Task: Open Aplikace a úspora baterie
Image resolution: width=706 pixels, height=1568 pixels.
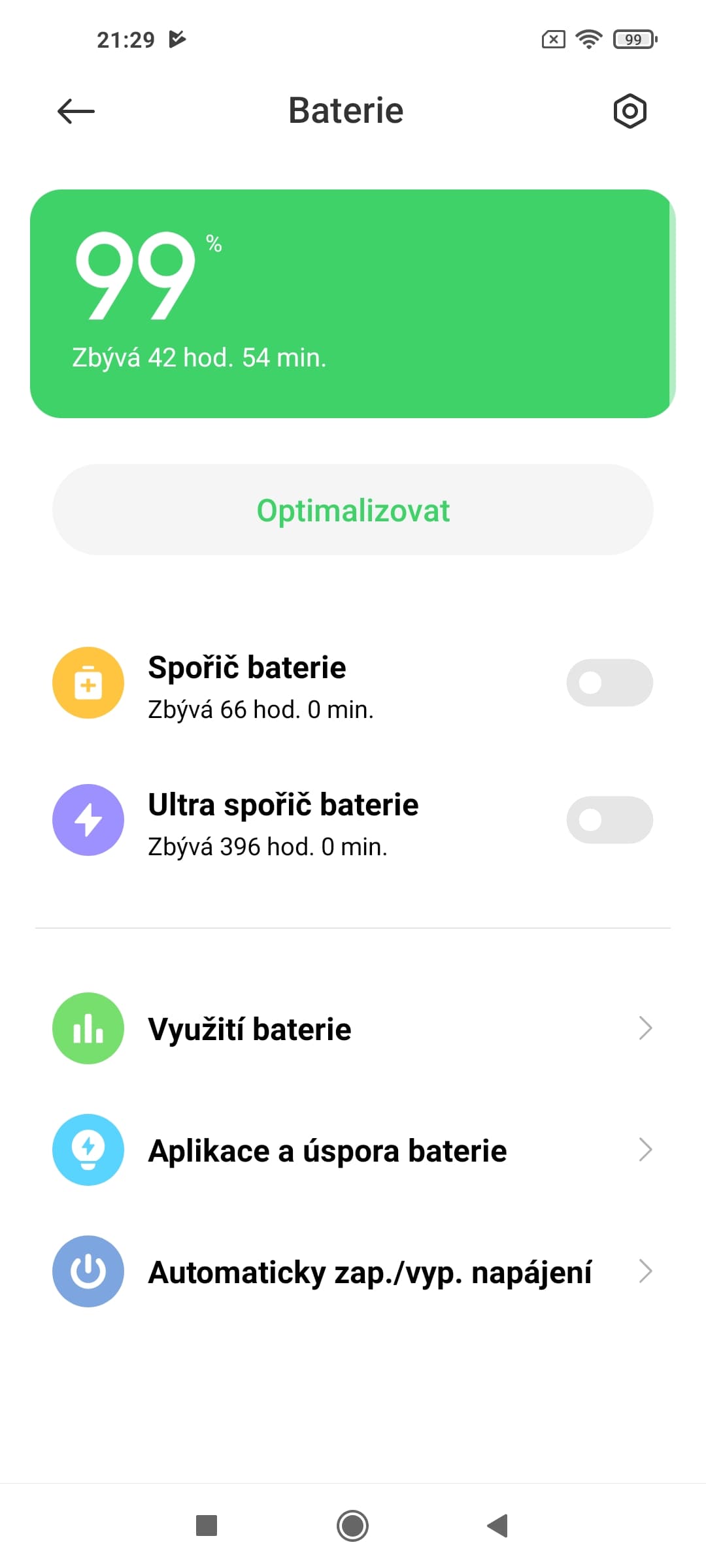Action: pyautogui.click(x=327, y=1150)
